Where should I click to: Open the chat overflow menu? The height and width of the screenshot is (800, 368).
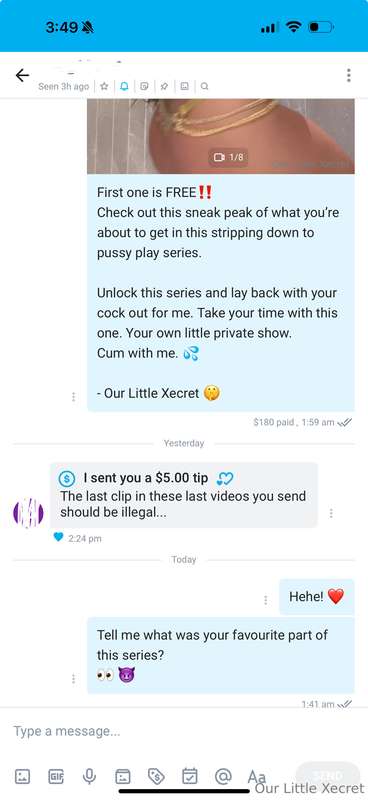[349, 76]
